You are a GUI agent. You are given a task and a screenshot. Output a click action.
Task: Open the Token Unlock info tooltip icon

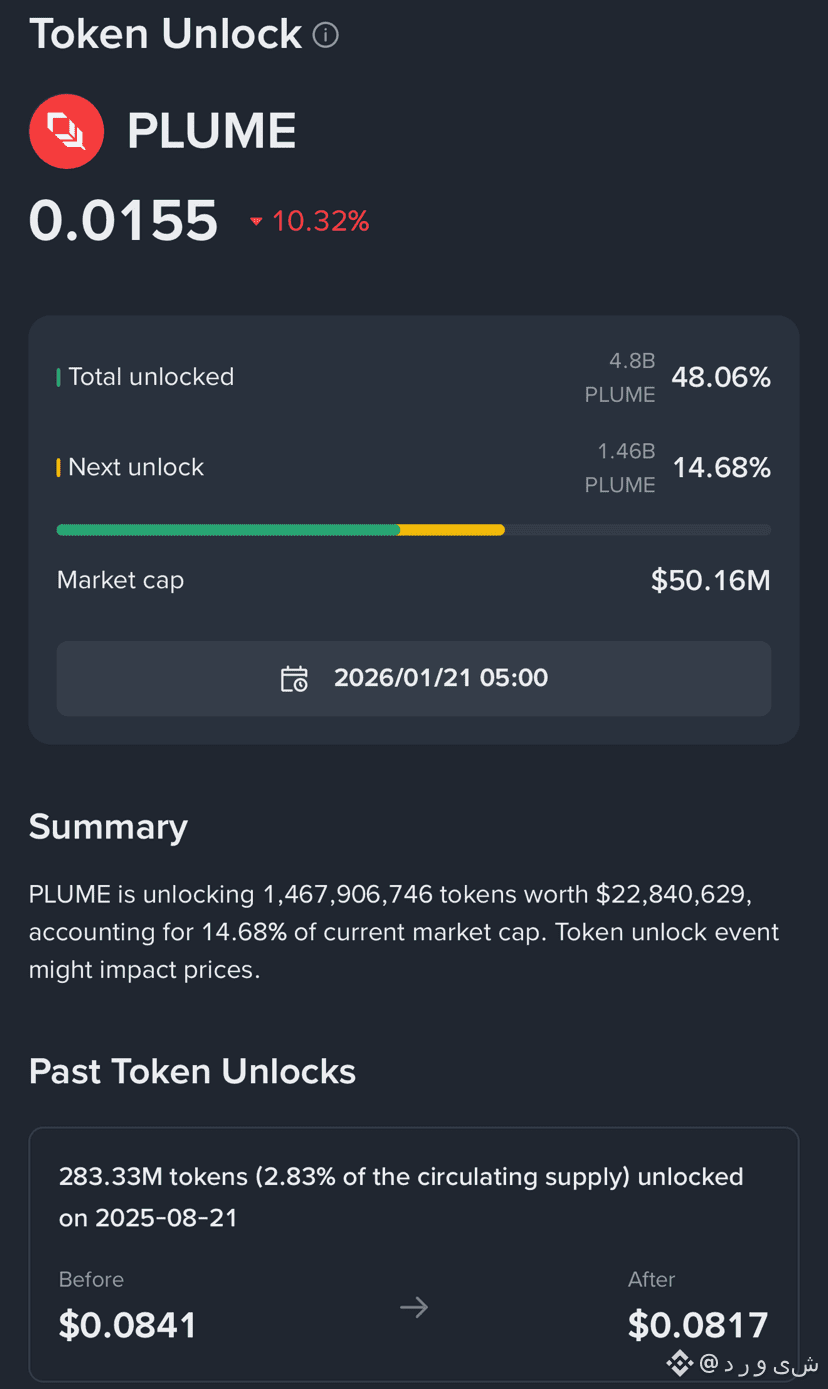[x=325, y=35]
